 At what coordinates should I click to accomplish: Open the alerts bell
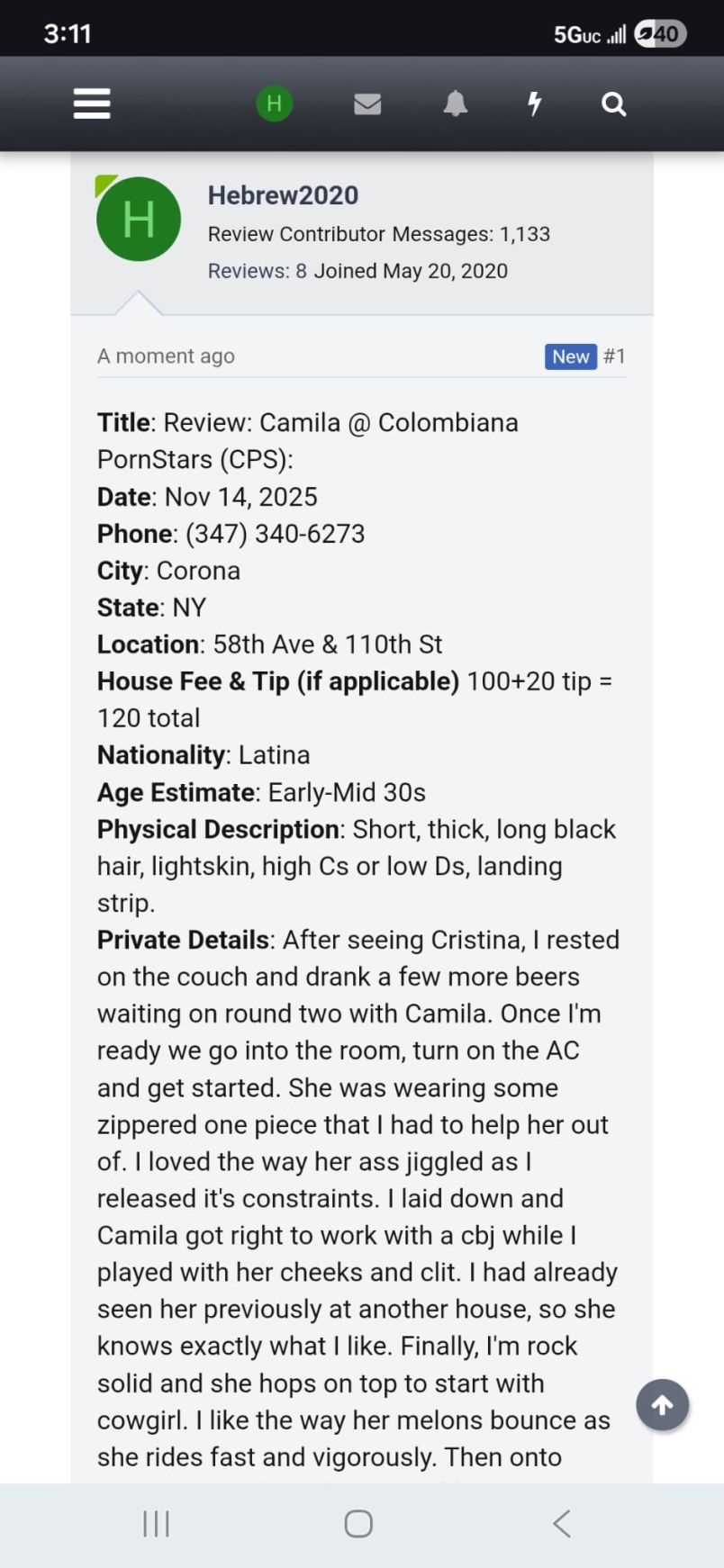[456, 104]
